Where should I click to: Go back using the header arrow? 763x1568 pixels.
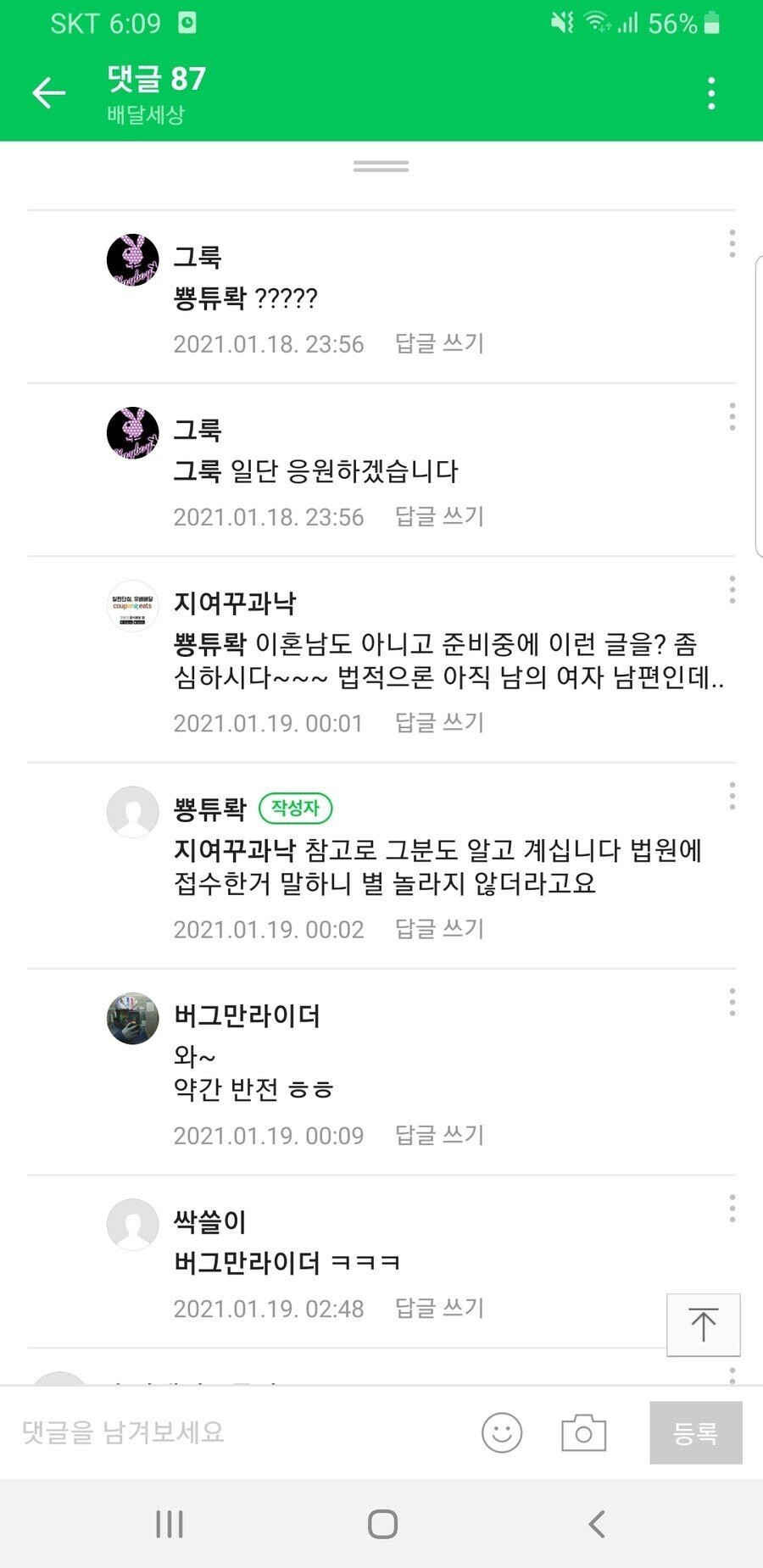(x=49, y=92)
